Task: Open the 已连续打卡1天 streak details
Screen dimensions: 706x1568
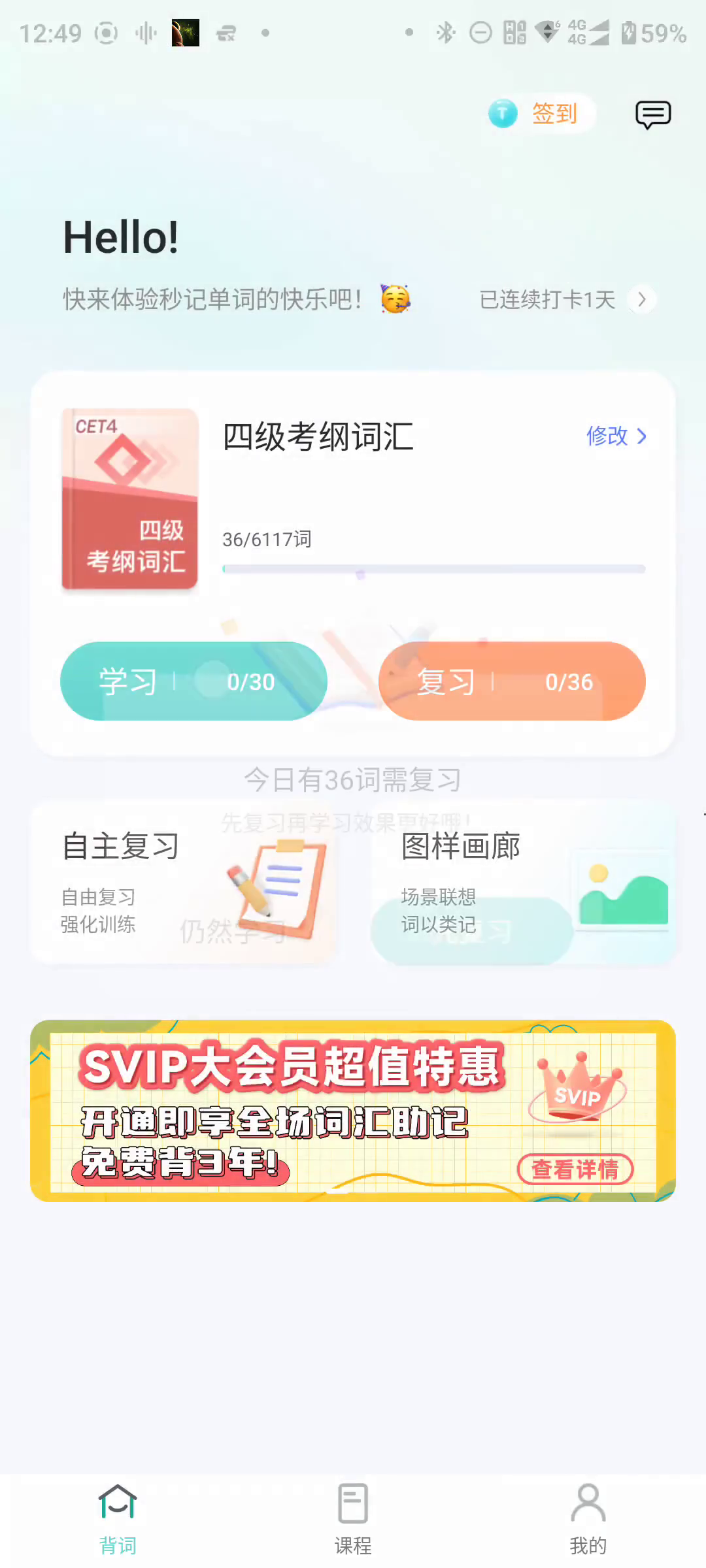Action: 566,300
